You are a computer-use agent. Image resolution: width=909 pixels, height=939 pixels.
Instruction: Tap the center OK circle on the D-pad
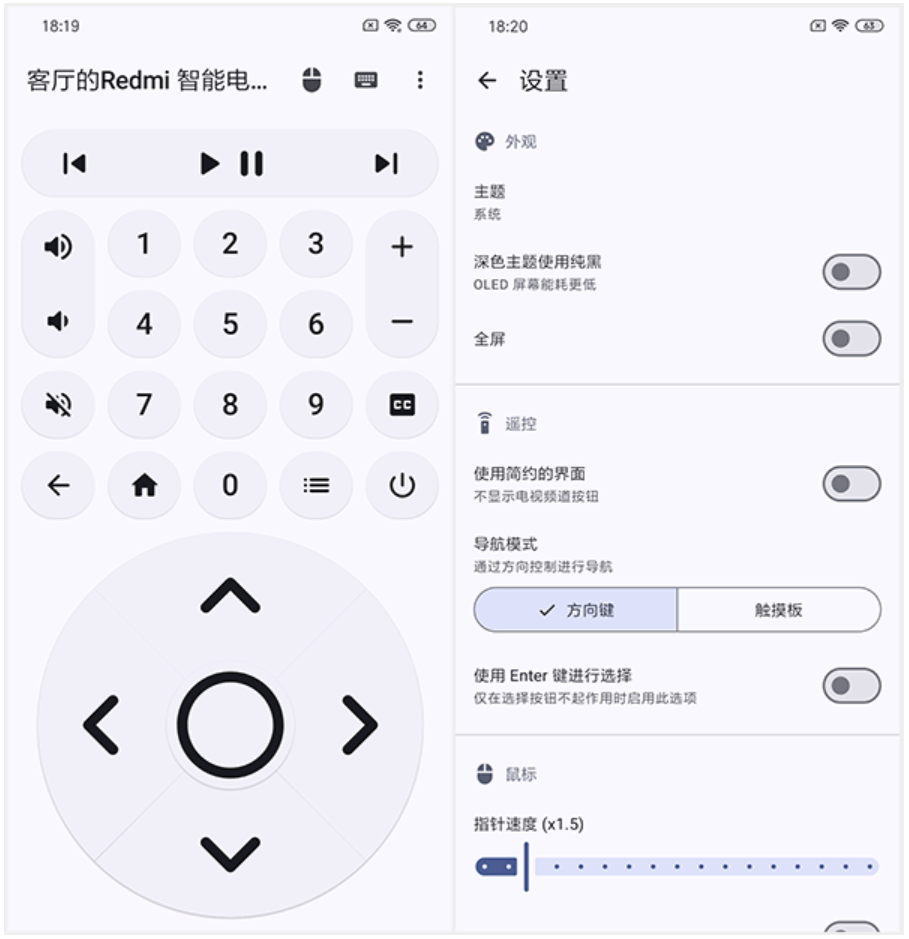click(x=230, y=725)
